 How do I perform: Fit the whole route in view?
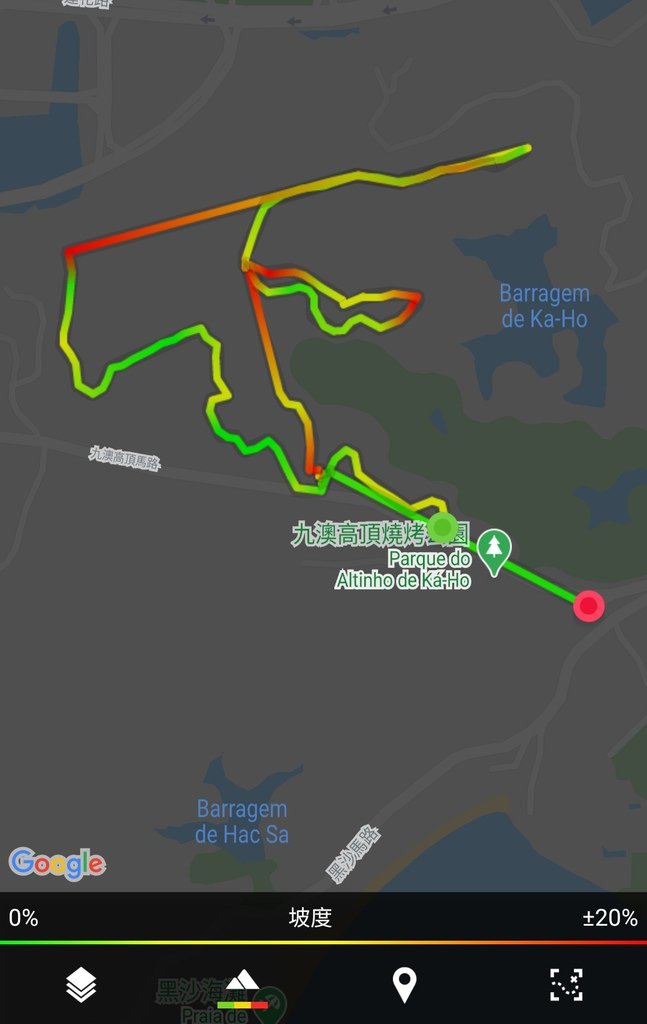565,986
